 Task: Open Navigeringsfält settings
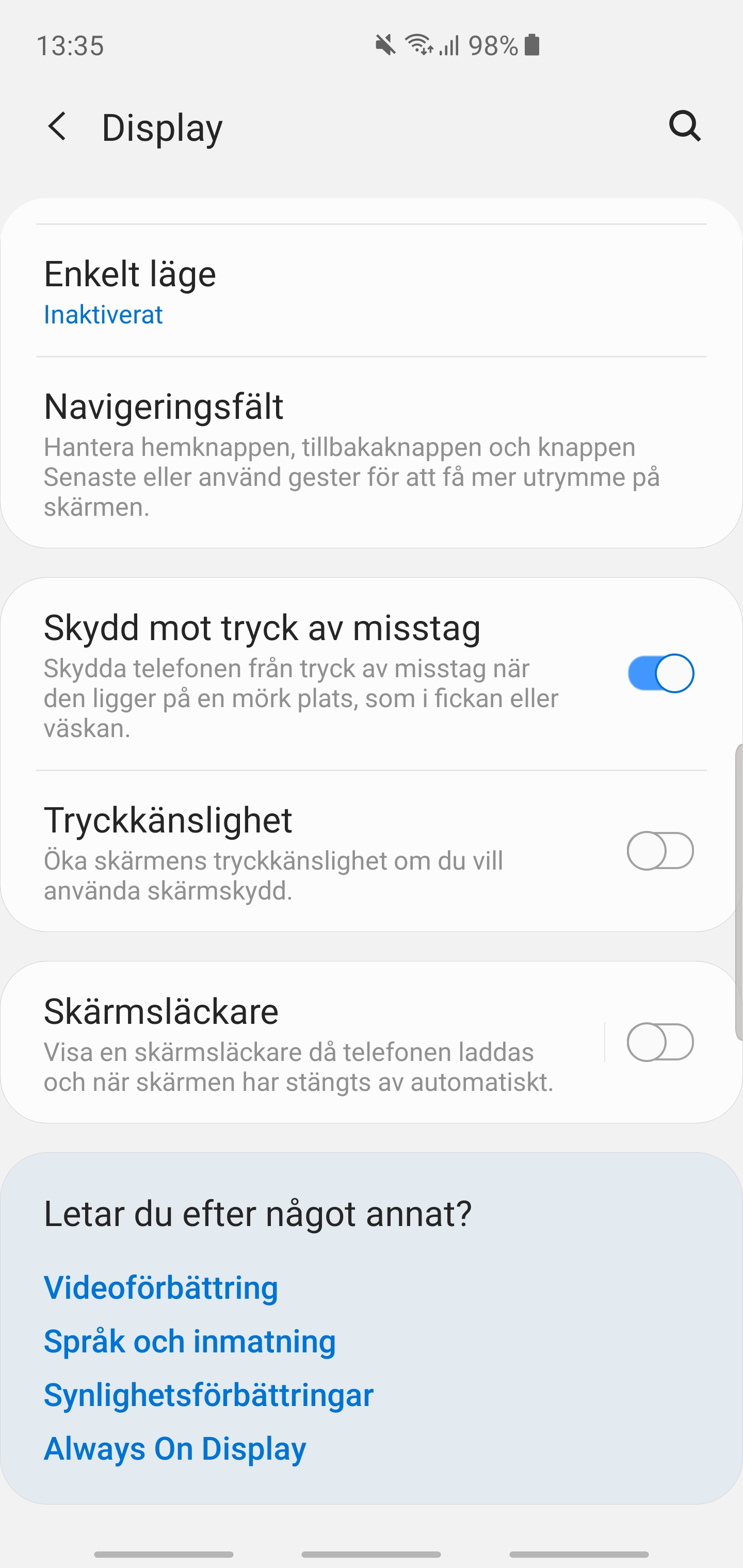[372, 453]
